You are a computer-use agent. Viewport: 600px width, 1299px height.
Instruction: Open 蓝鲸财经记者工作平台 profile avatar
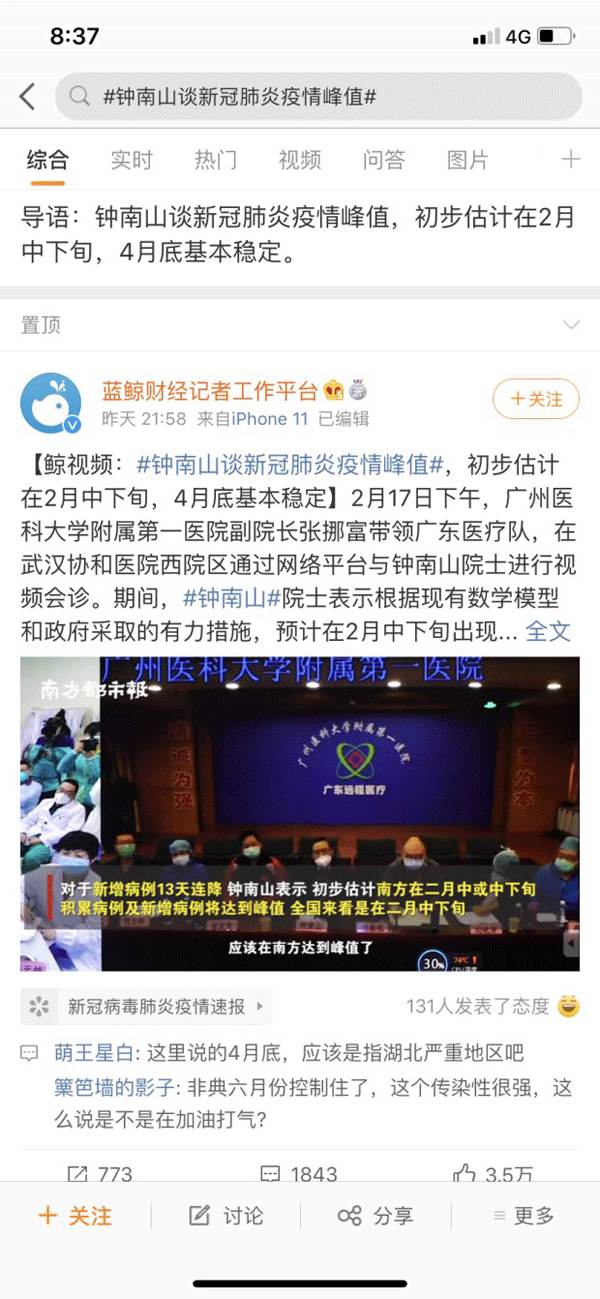[51, 403]
